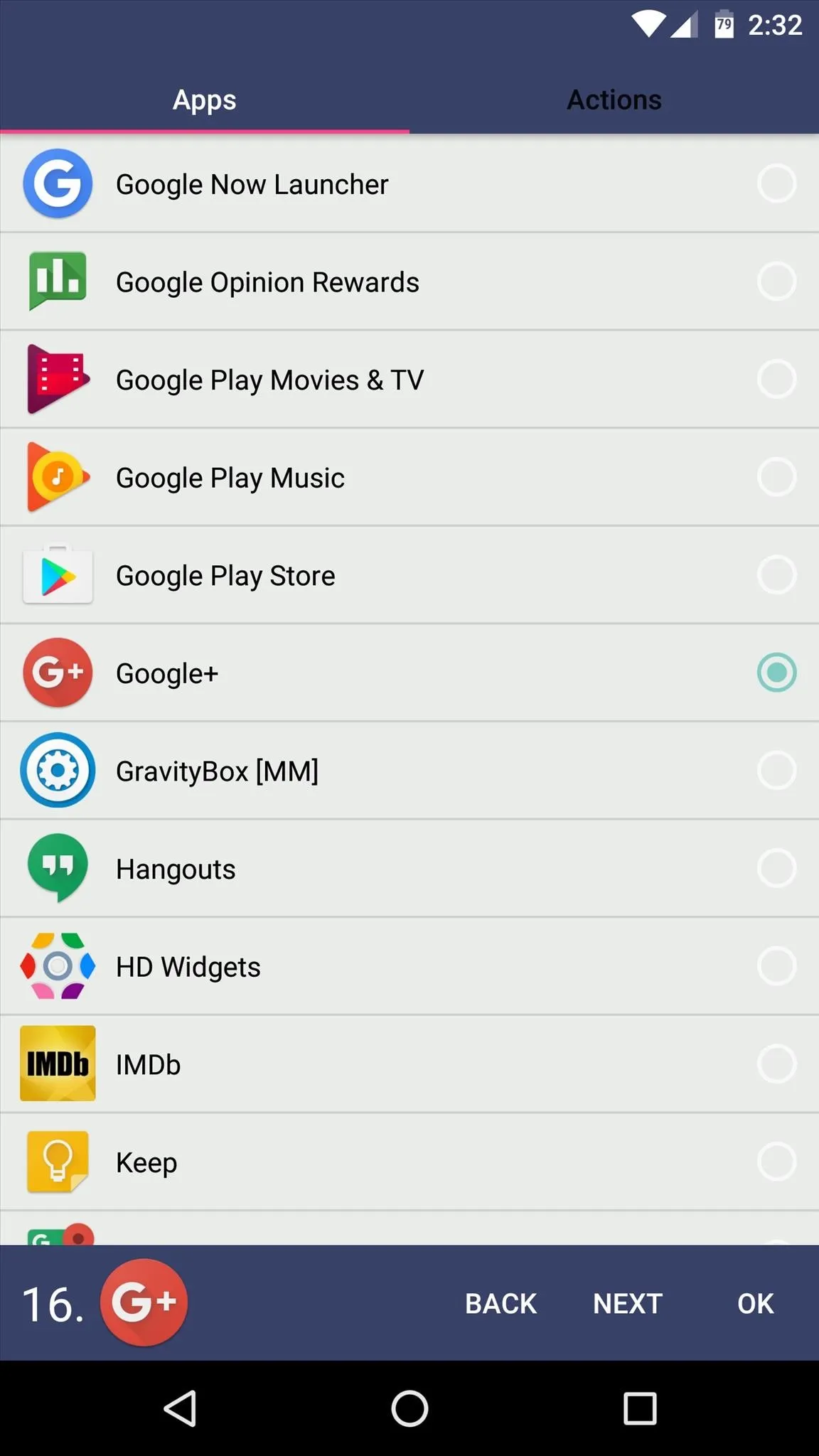Switch to the Actions tab
The width and height of the screenshot is (819, 1456).
pyautogui.click(x=614, y=100)
